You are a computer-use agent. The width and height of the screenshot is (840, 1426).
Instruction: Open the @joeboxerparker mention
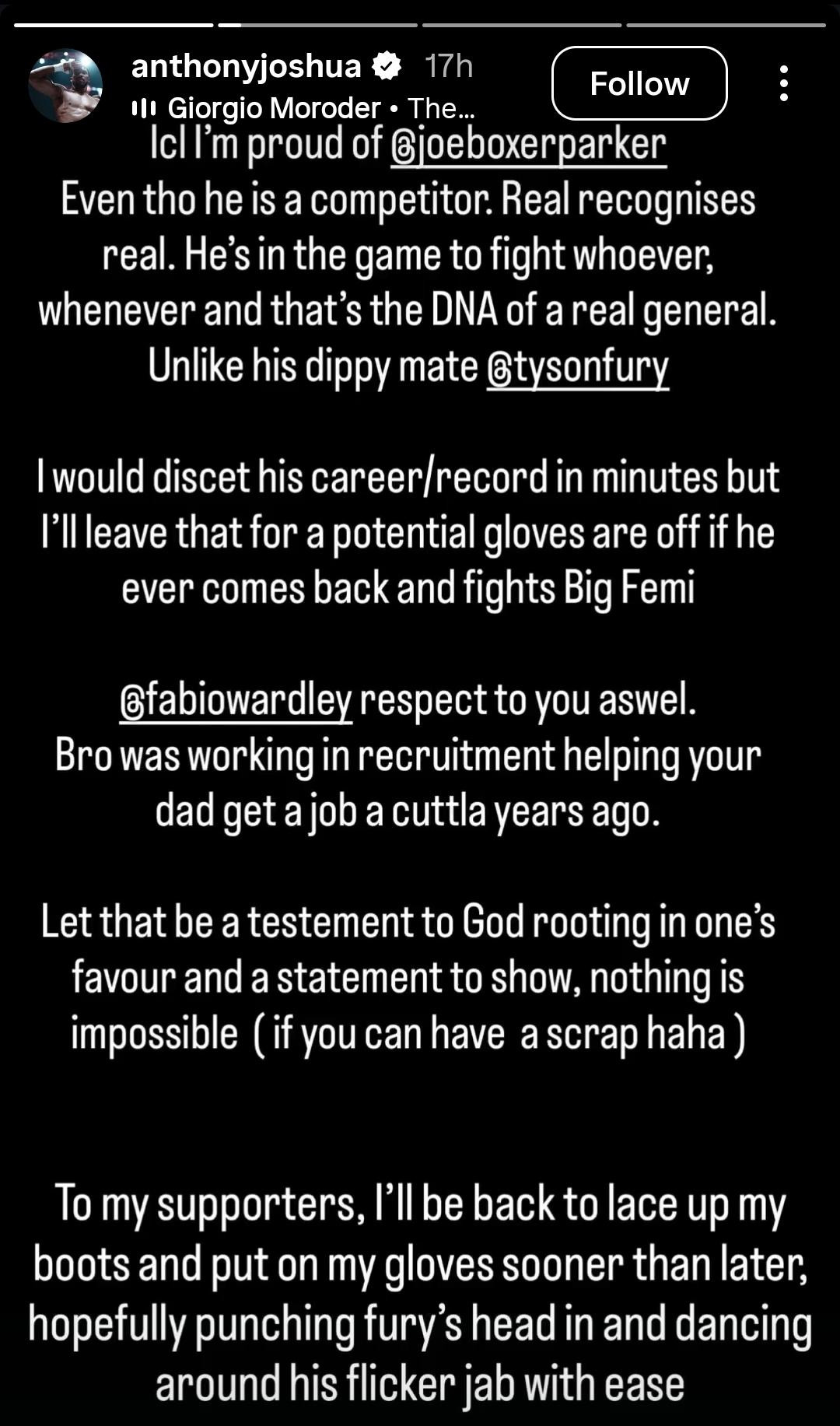pyautogui.click(x=529, y=145)
